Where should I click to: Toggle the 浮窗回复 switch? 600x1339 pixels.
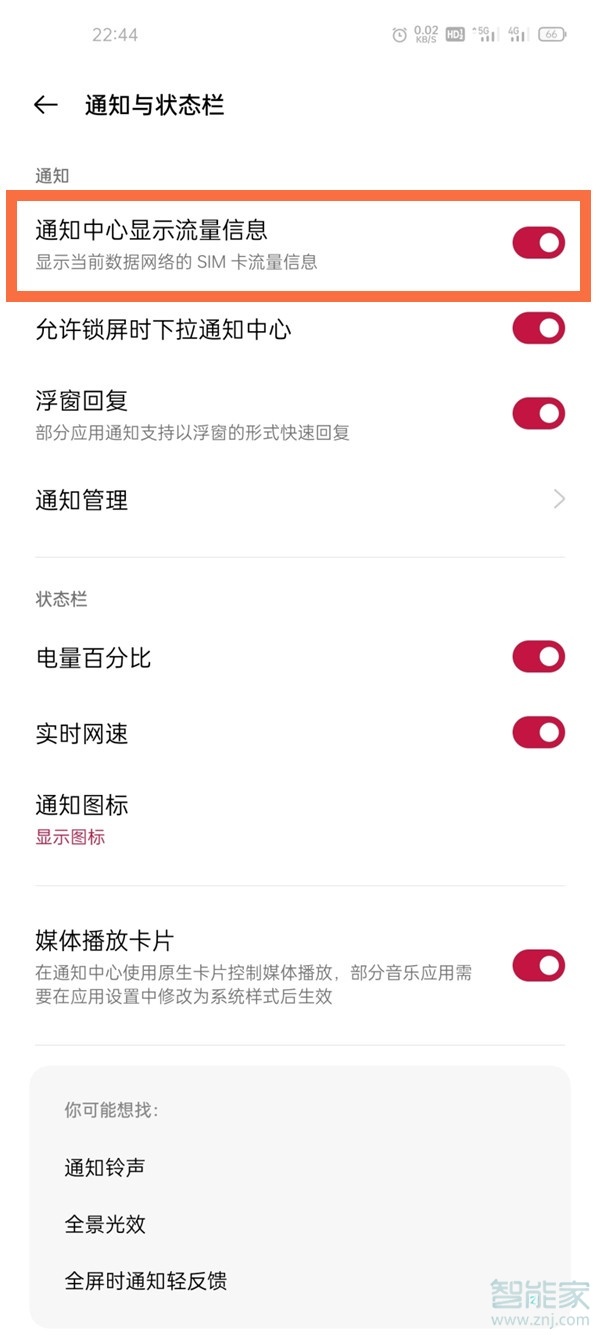[538, 414]
